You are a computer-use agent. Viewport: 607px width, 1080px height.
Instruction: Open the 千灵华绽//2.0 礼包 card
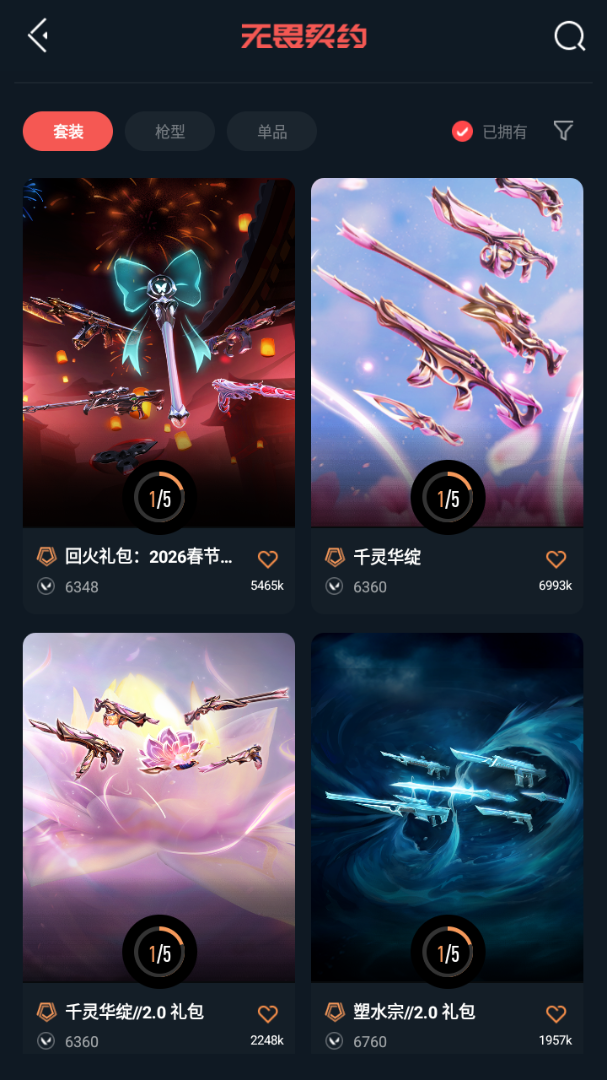158,843
